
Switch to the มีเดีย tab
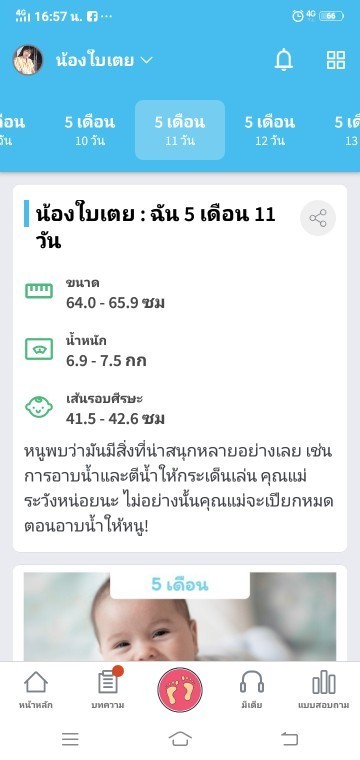tap(252, 690)
